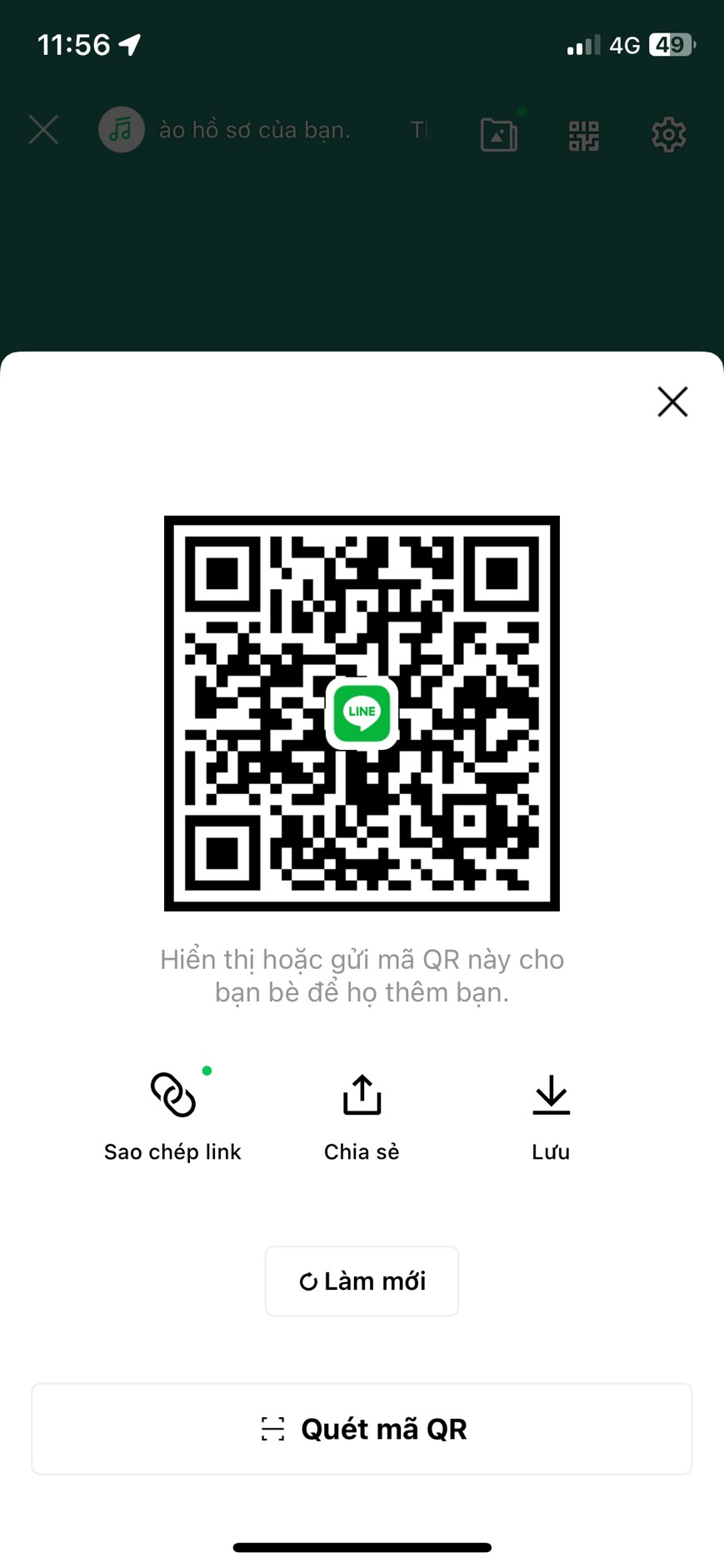This screenshot has height=1568, width=724.
Task: Tap Sao chép link to copy link
Action: 172,1116
